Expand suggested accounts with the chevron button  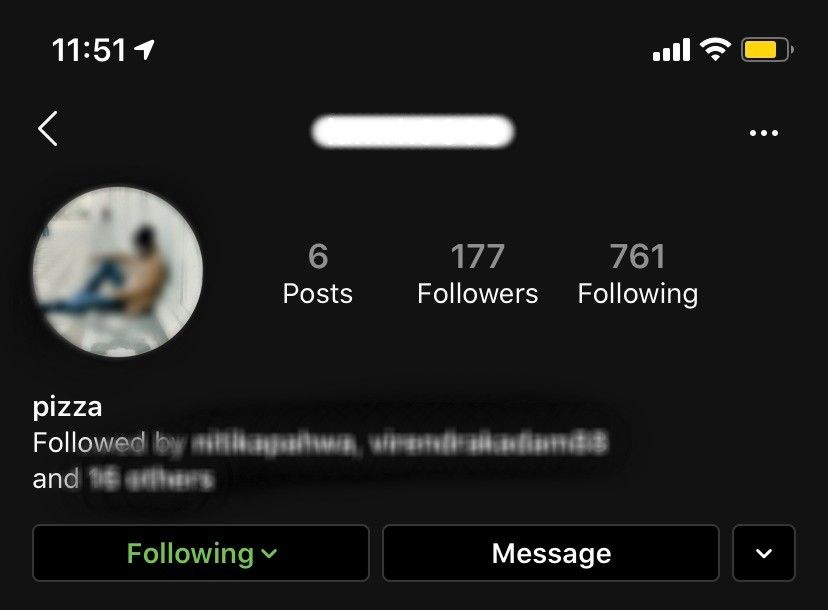pos(764,553)
